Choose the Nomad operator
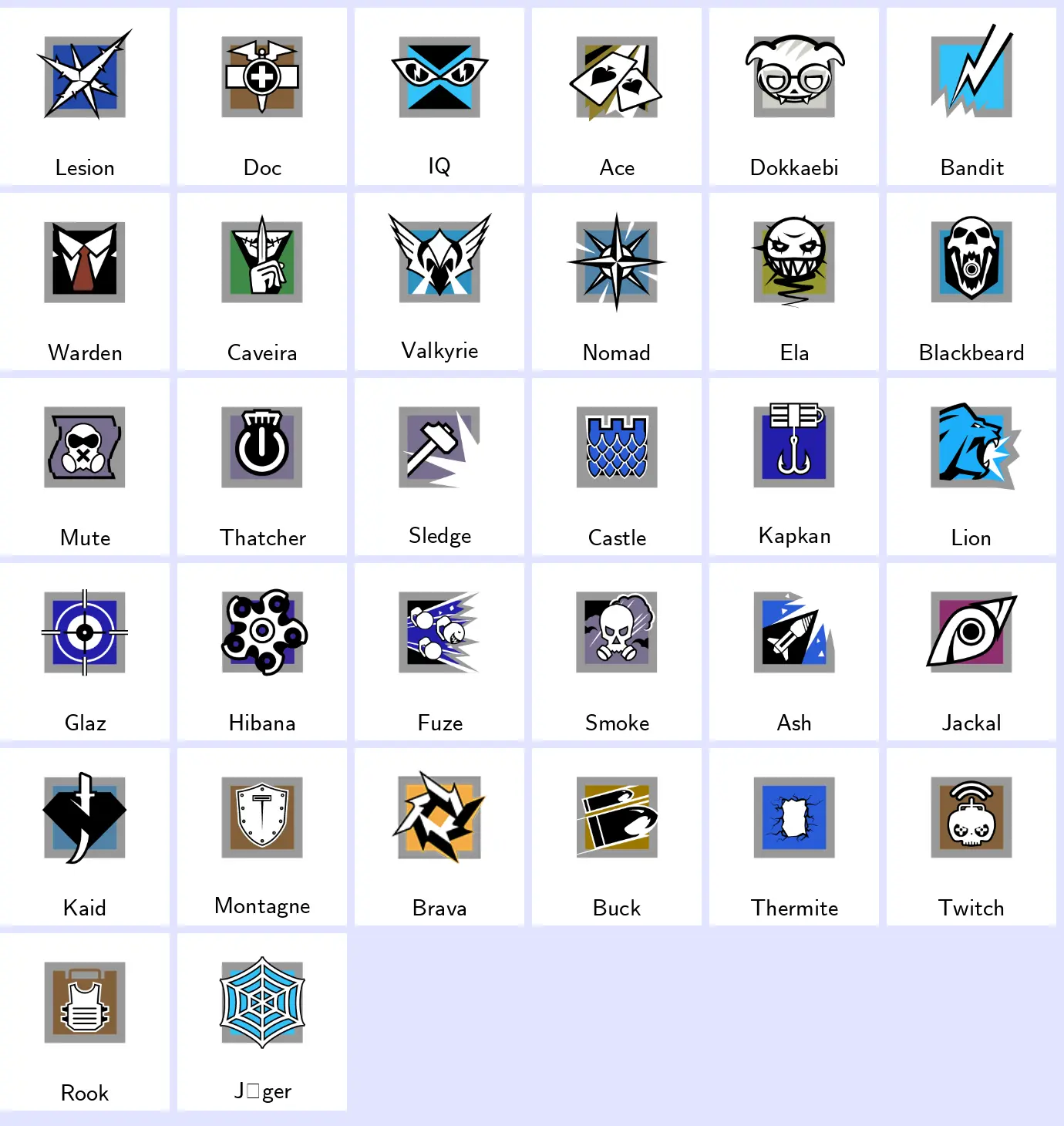 coord(617,281)
